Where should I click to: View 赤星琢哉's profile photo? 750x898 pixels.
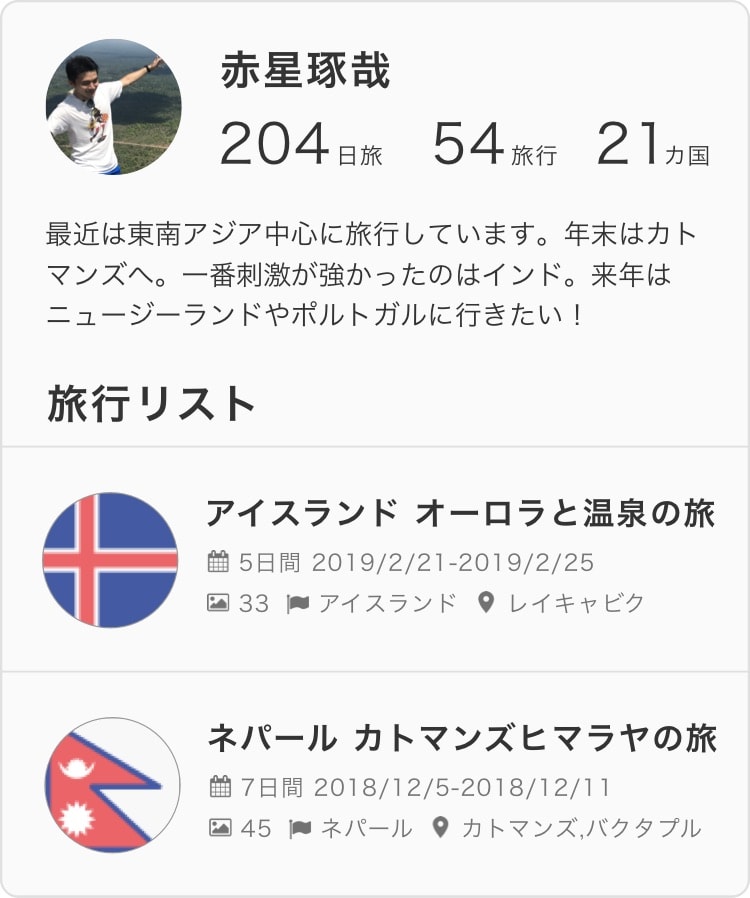113,107
